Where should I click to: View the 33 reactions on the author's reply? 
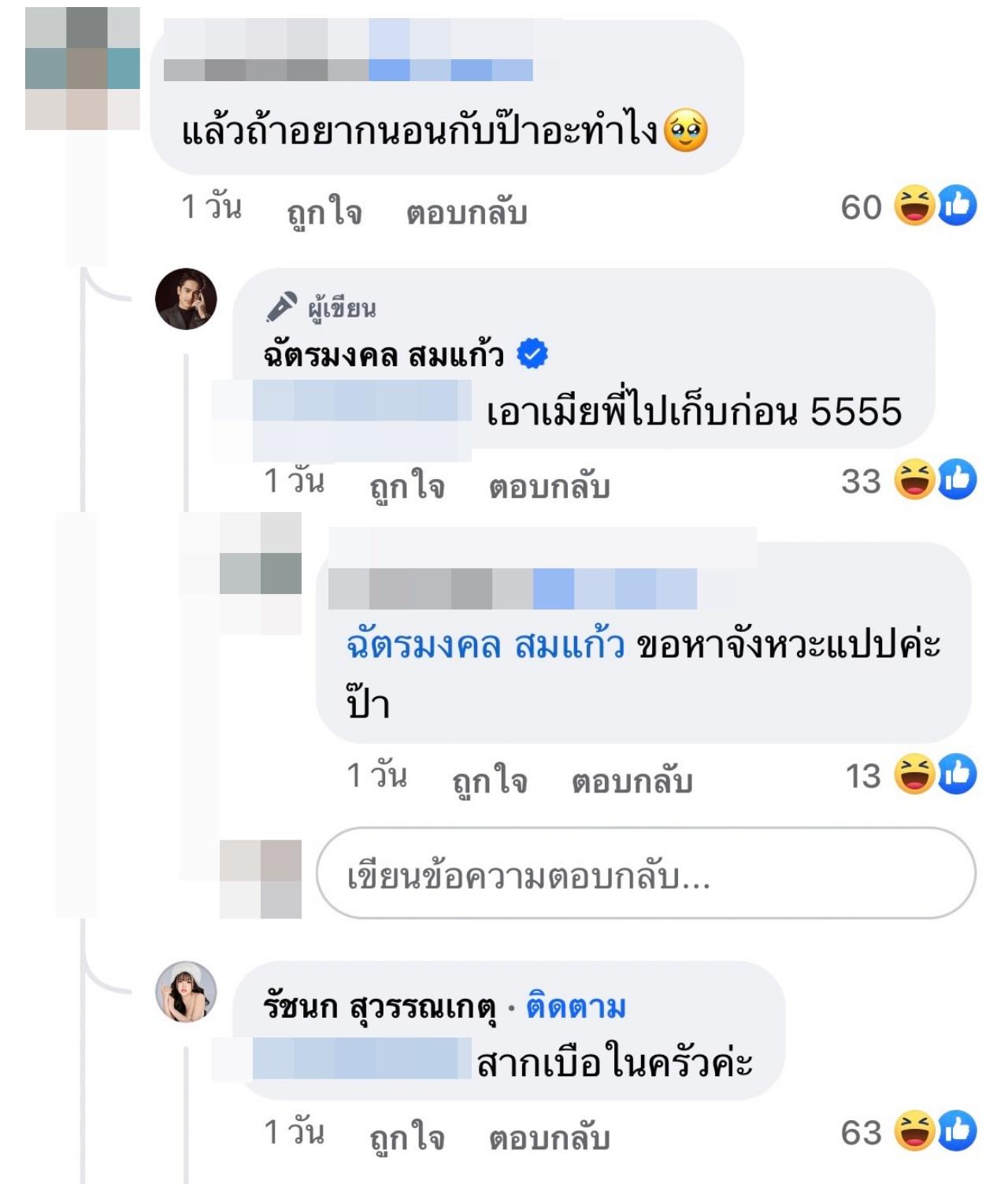(x=909, y=481)
